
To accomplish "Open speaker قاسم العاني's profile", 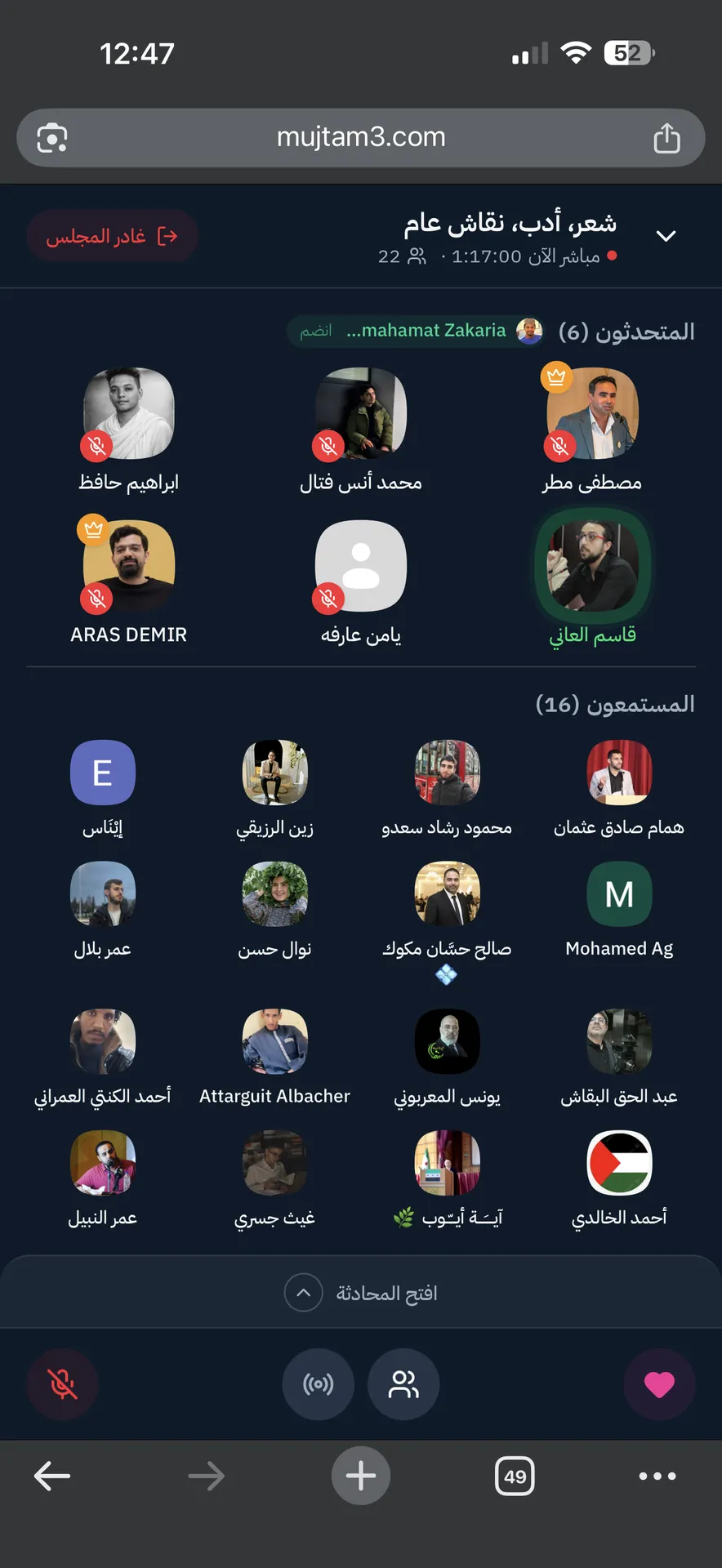I will [592, 567].
